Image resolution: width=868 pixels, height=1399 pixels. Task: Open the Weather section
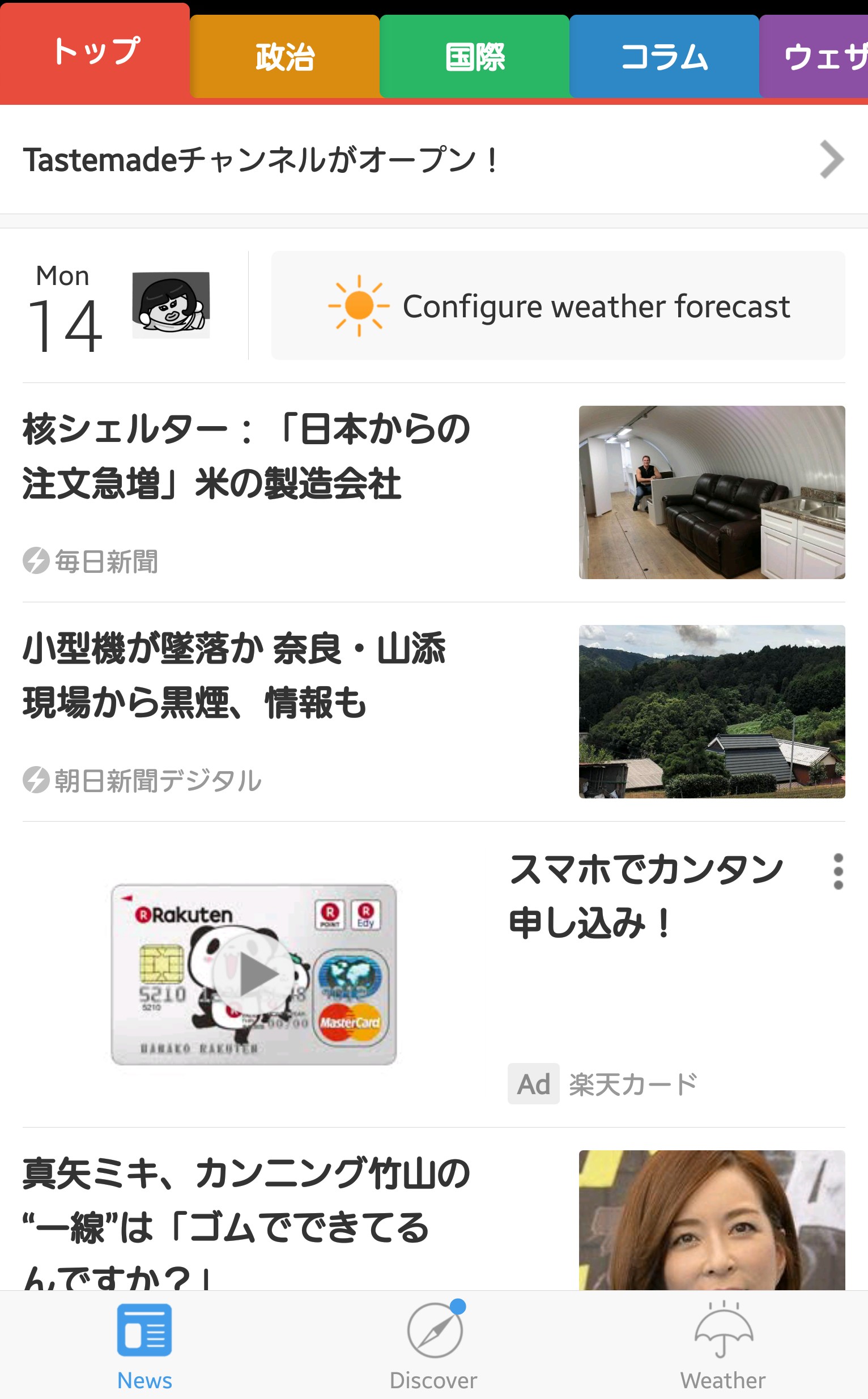[723, 1345]
